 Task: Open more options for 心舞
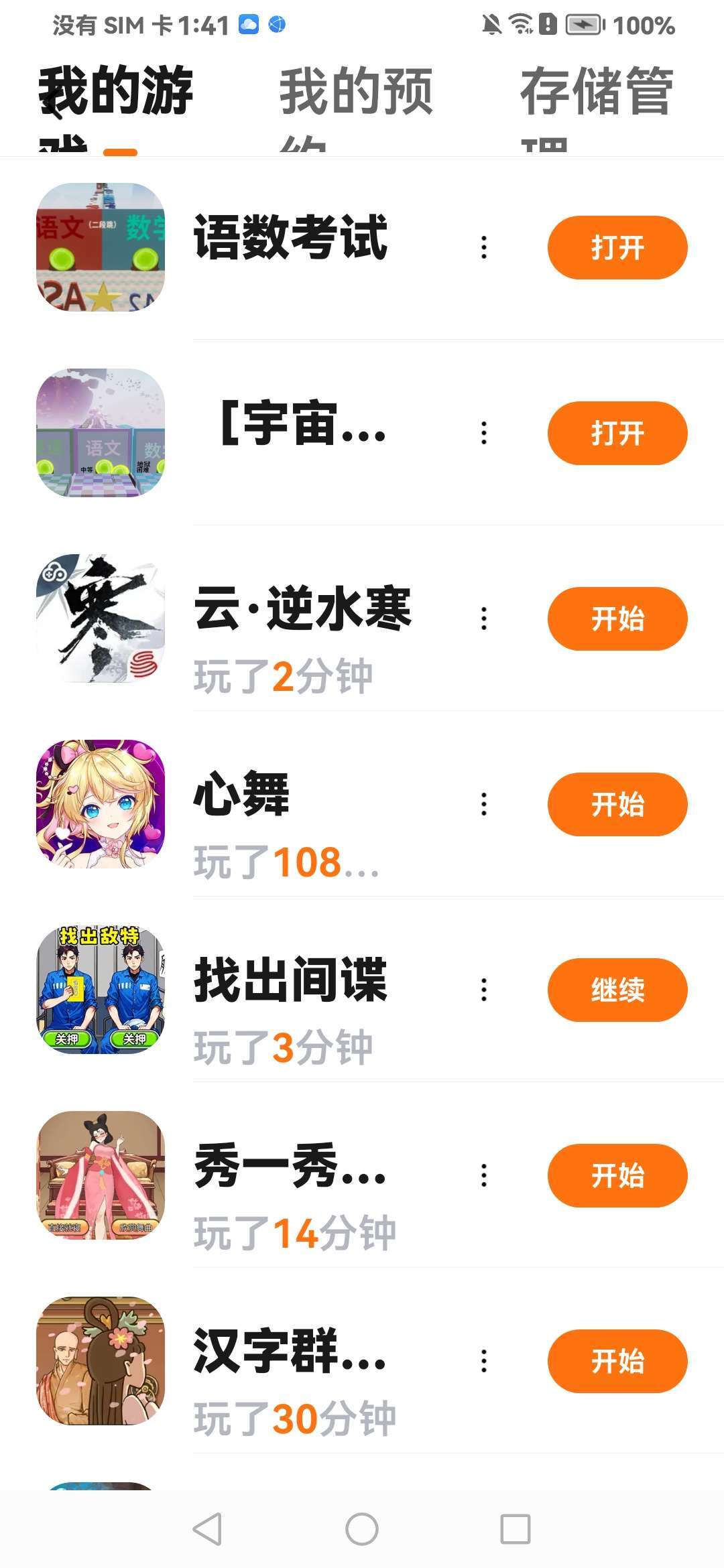[x=484, y=804]
